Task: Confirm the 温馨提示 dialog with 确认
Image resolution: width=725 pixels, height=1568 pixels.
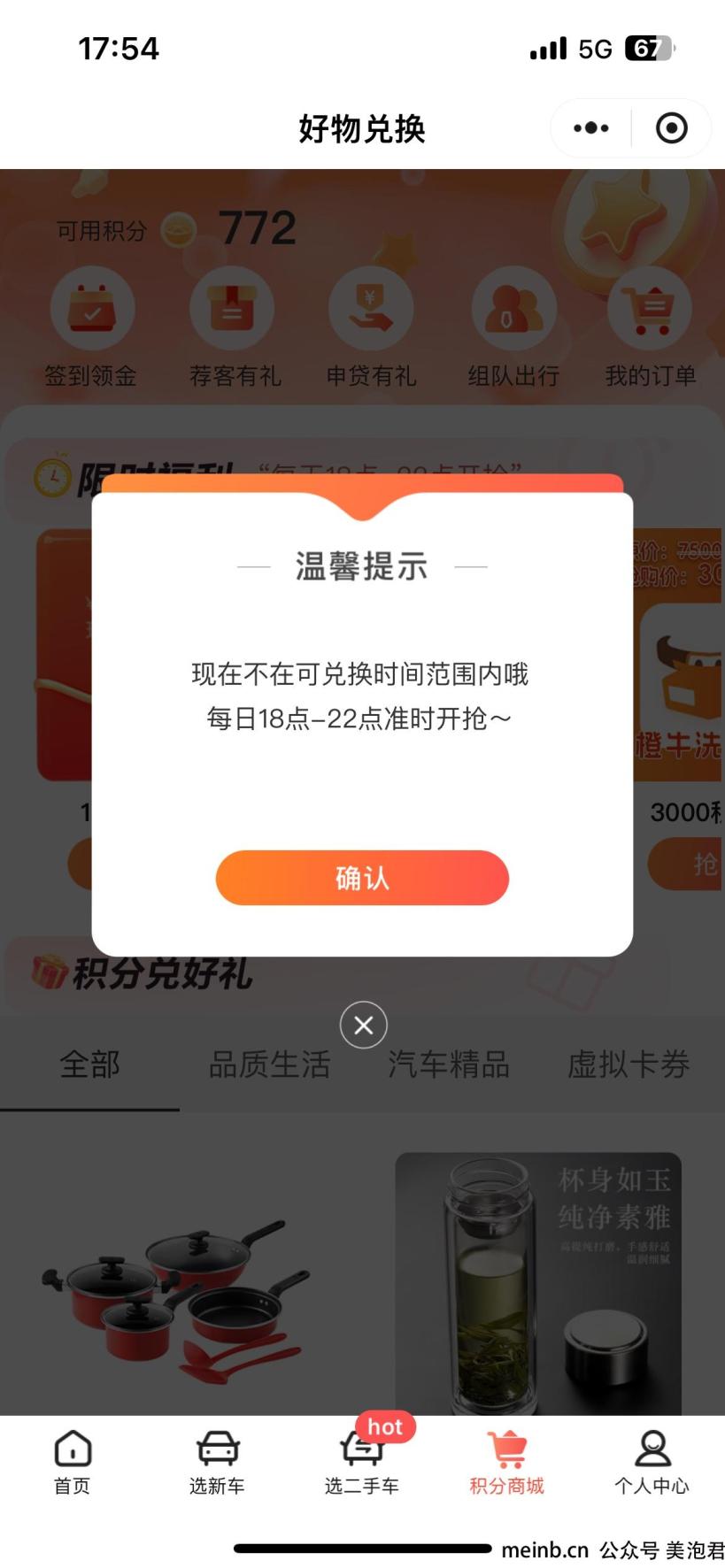Action: click(362, 878)
